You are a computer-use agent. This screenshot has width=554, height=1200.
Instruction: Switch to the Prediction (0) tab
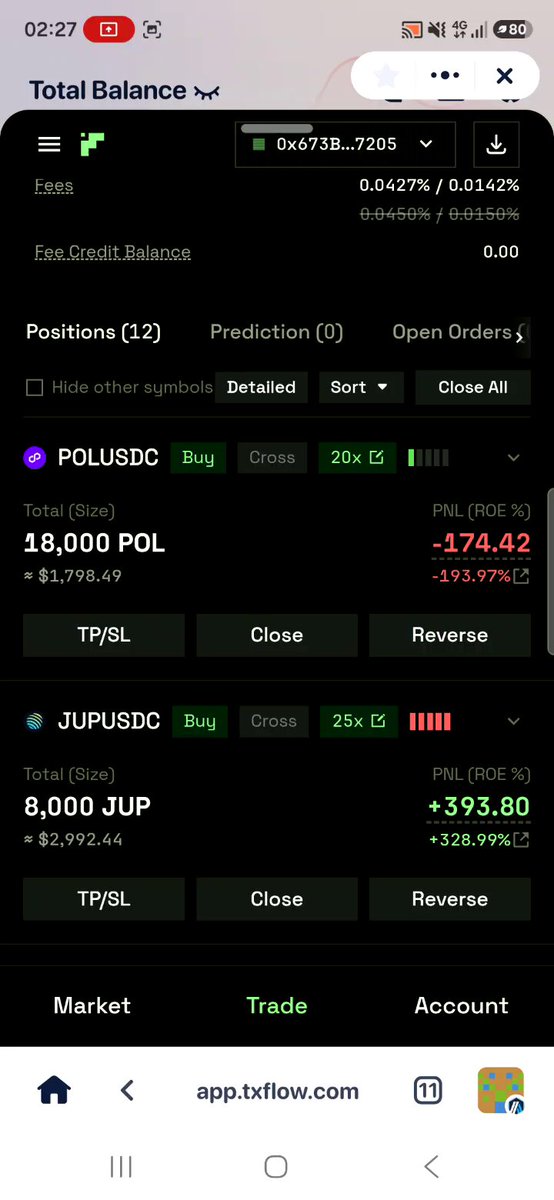[276, 332]
